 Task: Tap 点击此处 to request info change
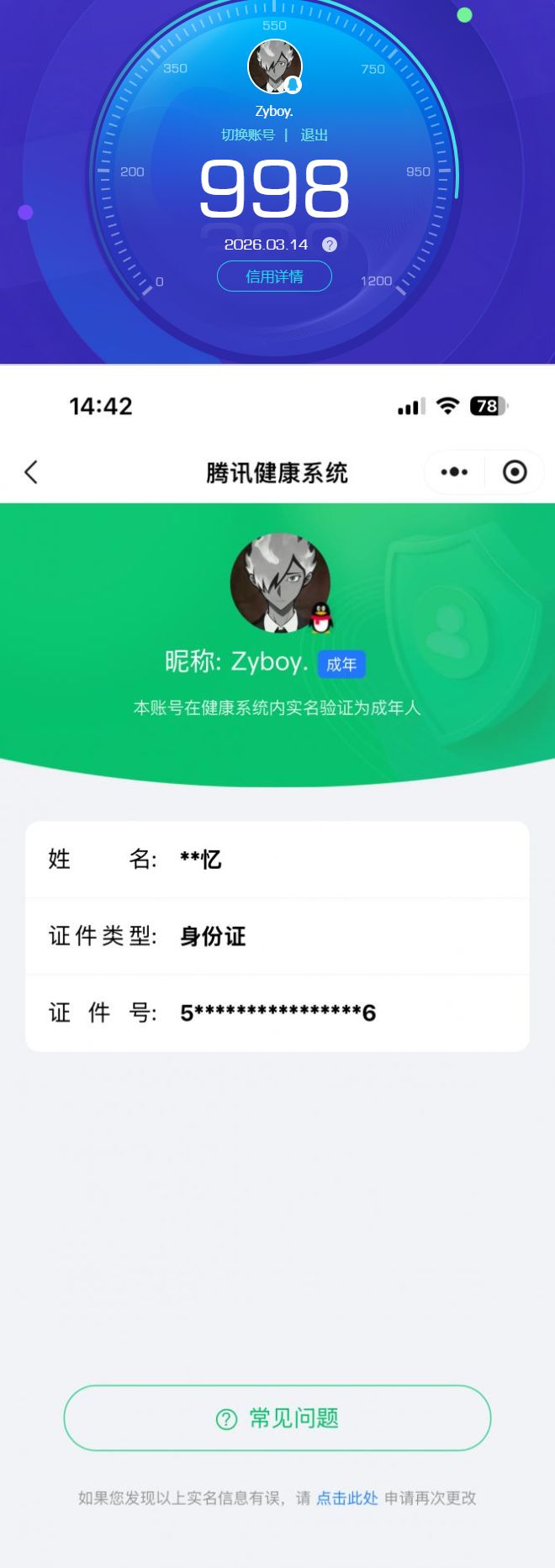[346, 1498]
